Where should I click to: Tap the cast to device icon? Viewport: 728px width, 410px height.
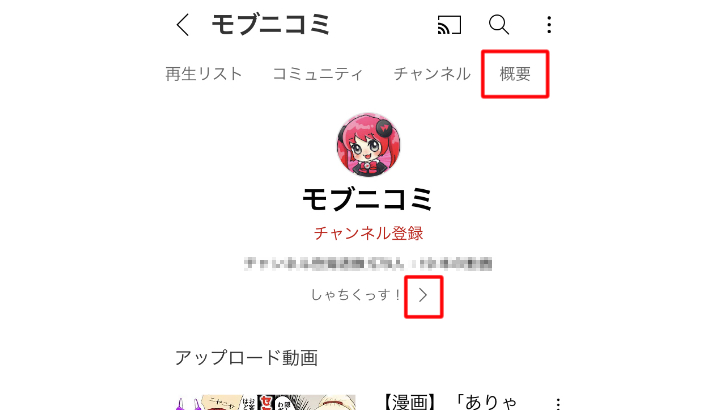click(x=449, y=26)
